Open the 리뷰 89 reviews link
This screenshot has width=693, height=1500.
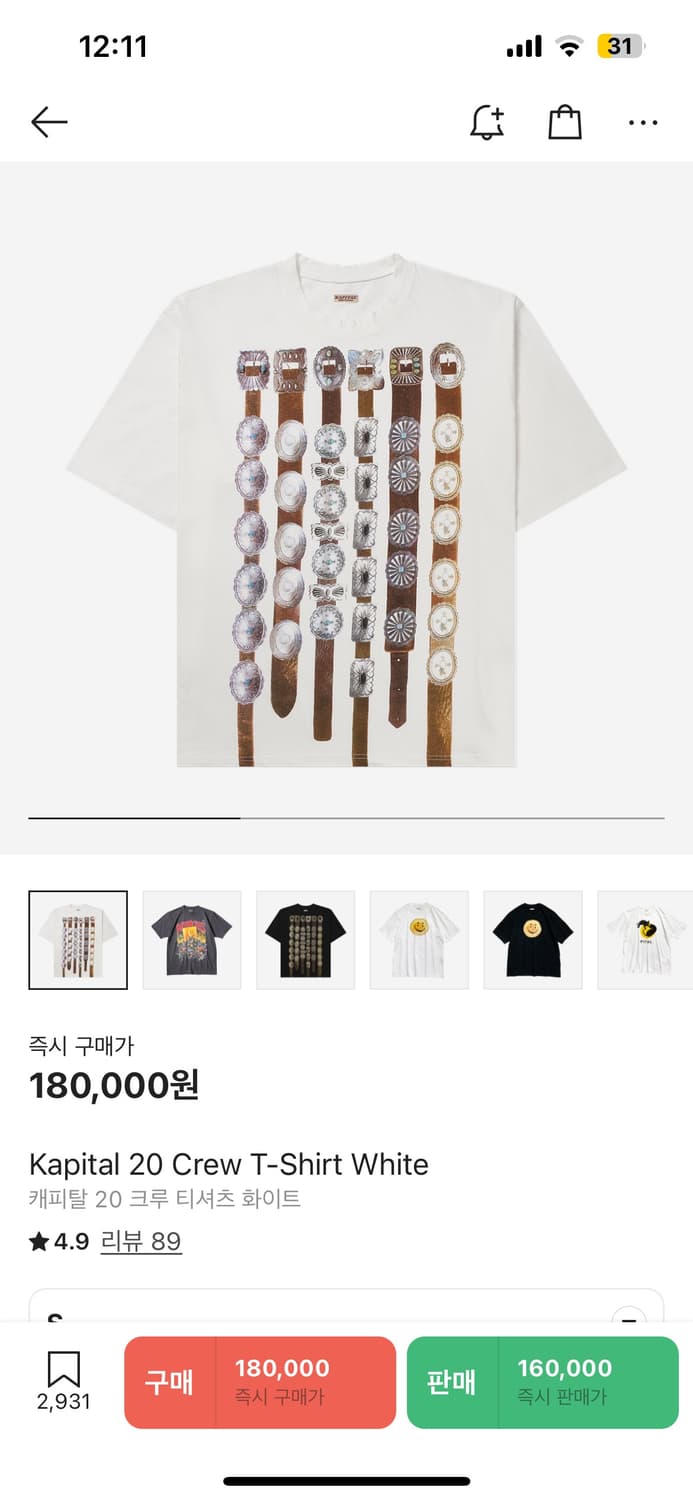(x=141, y=1242)
